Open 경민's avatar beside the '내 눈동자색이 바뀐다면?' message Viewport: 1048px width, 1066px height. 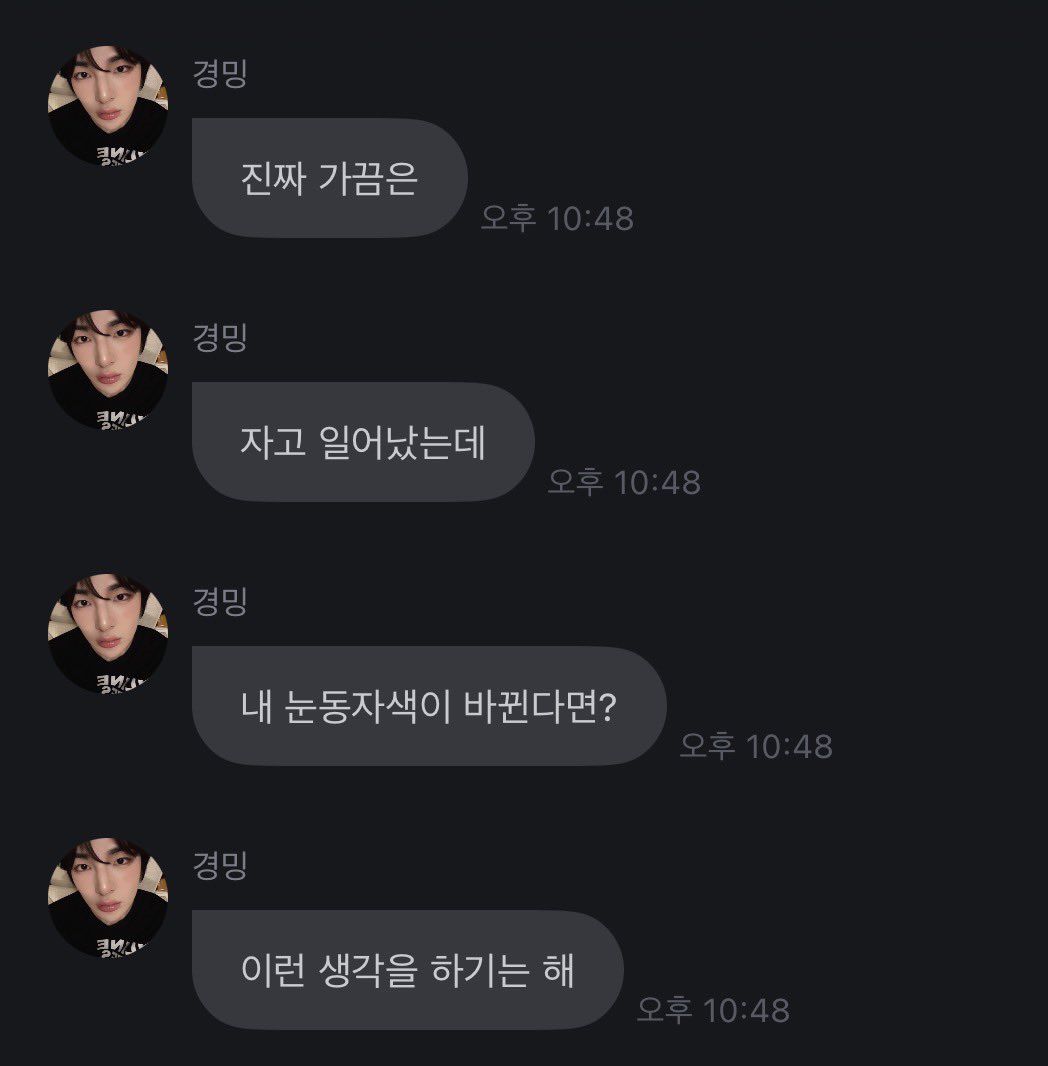pos(108,634)
